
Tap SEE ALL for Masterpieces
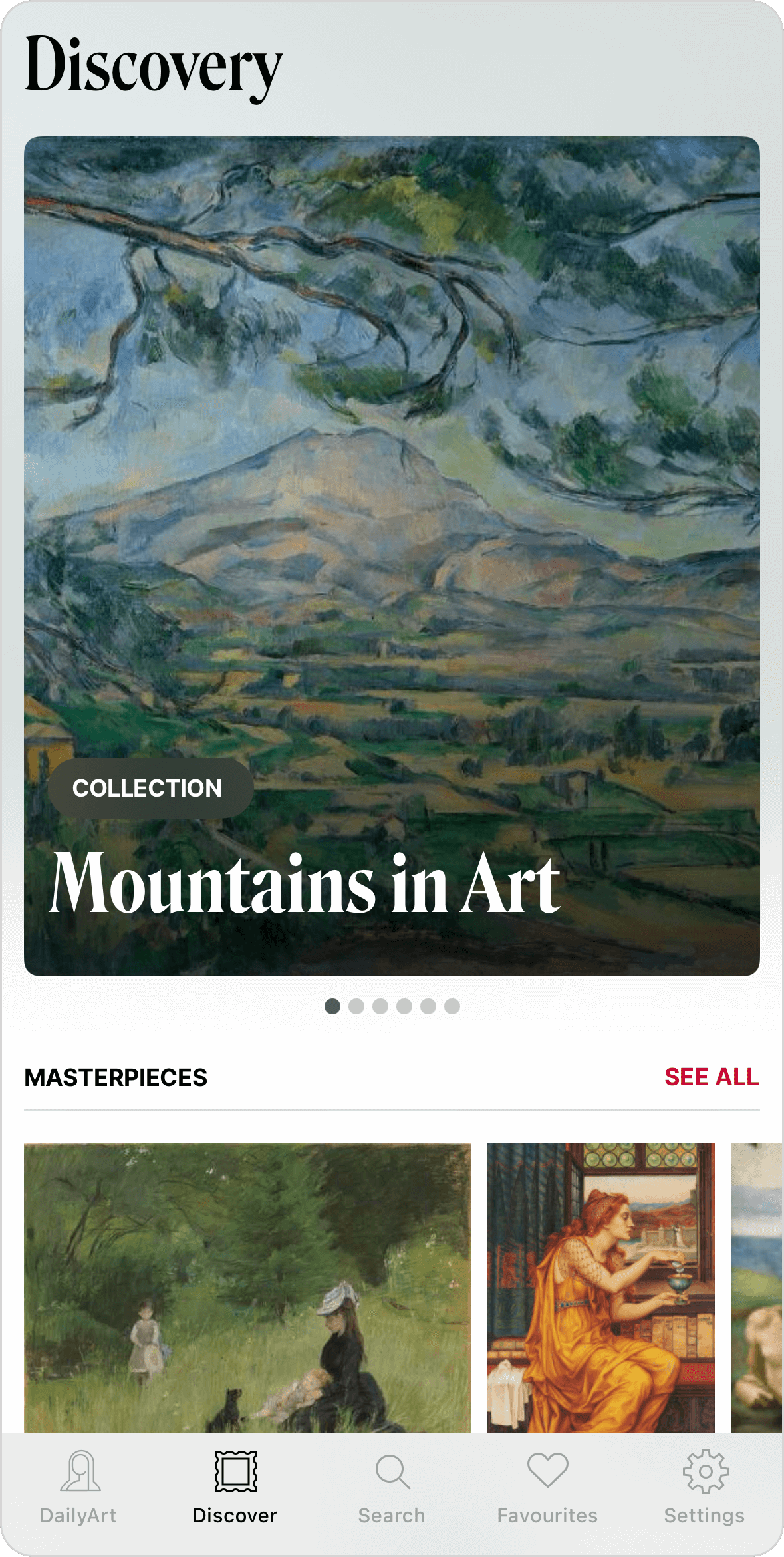pyautogui.click(x=711, y=1077)
